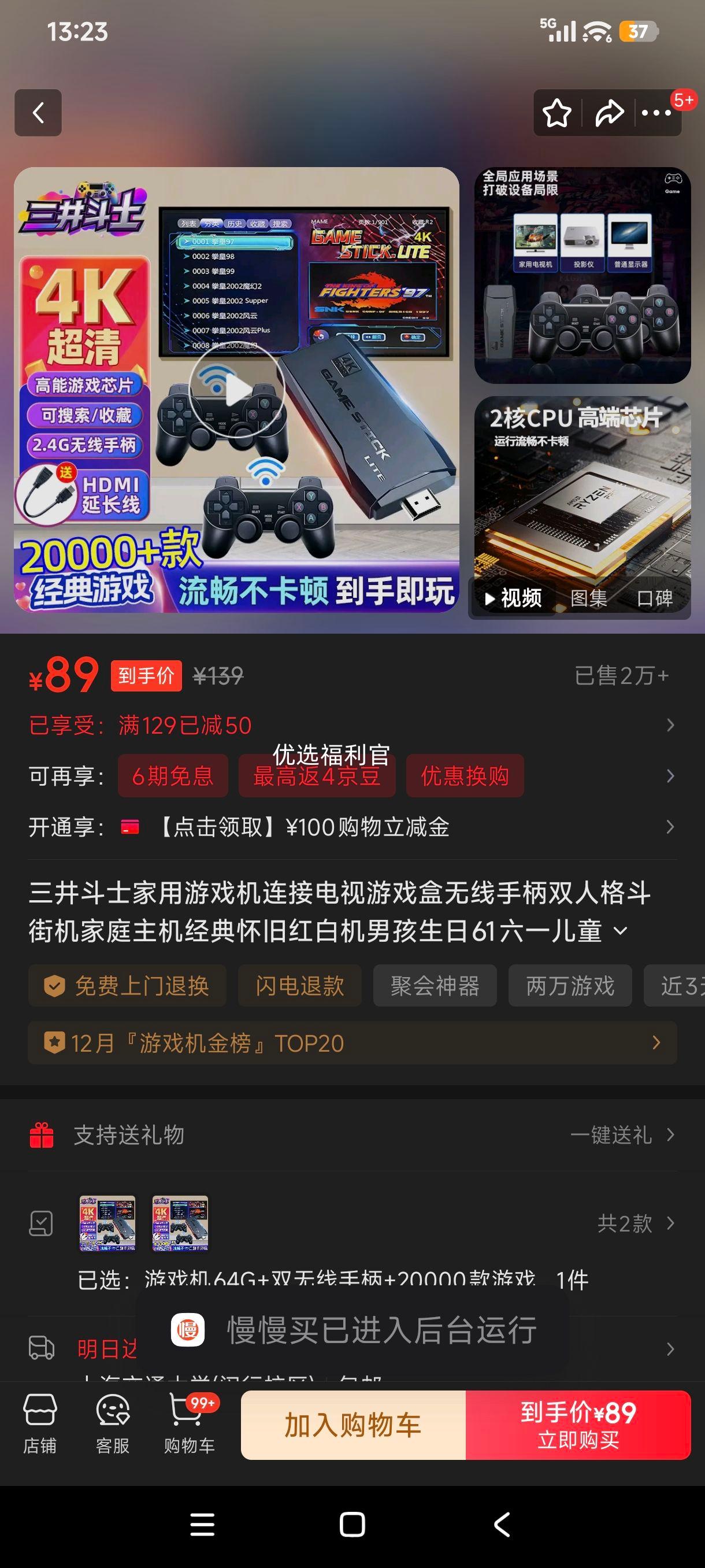Add product to favorites via star icon
Image resolution: width=705 pixels, height=1568 pixels.
555,113
